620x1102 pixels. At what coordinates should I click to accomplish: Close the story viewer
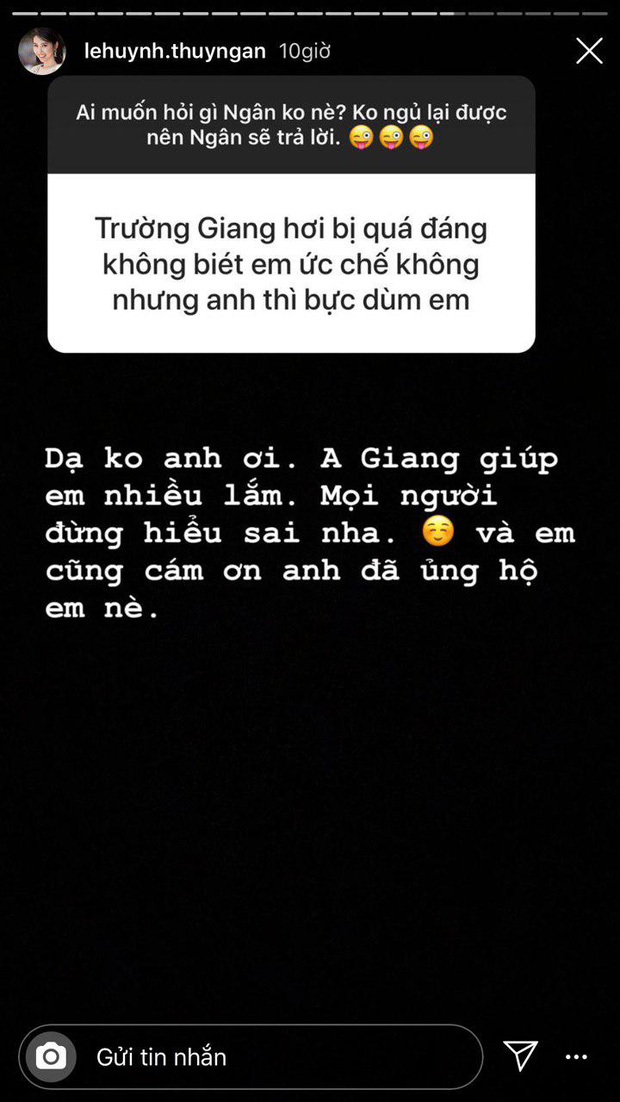click(589, 51)
